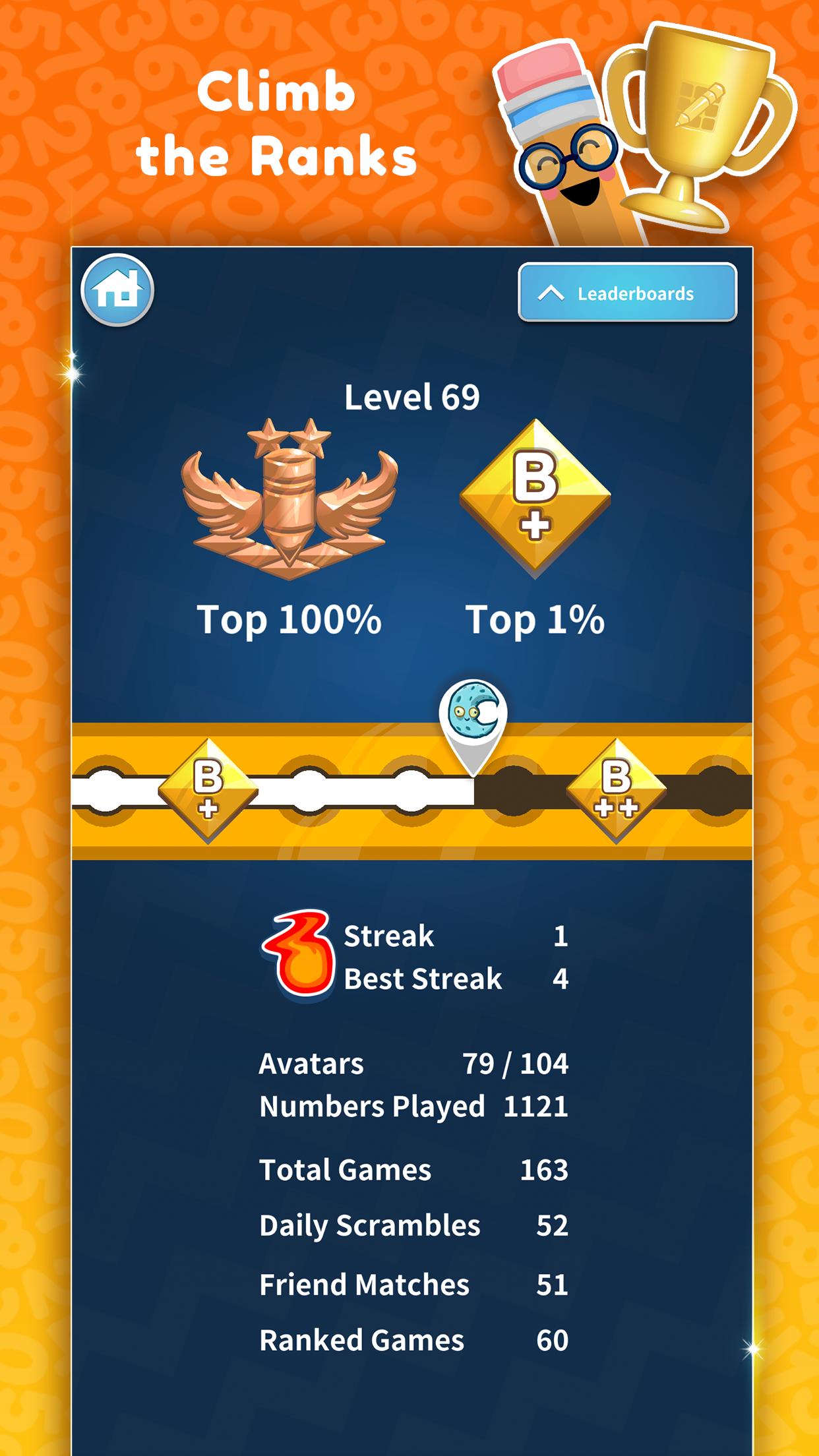Click the home icon
This screenshot has width=819, height=1456.
(x=119, y=291)
